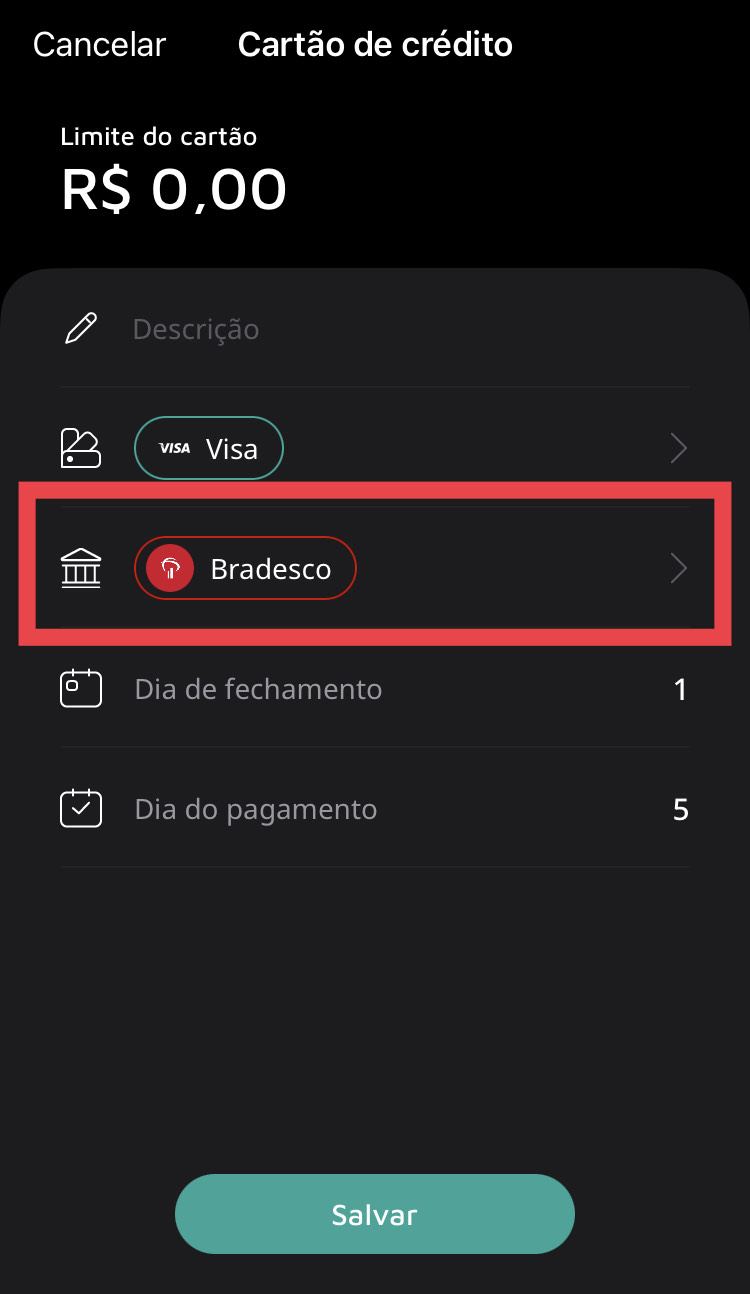Enter text in the Descrição field
The height and width of the screenshot is (1294, 750).
pos(400,329)
